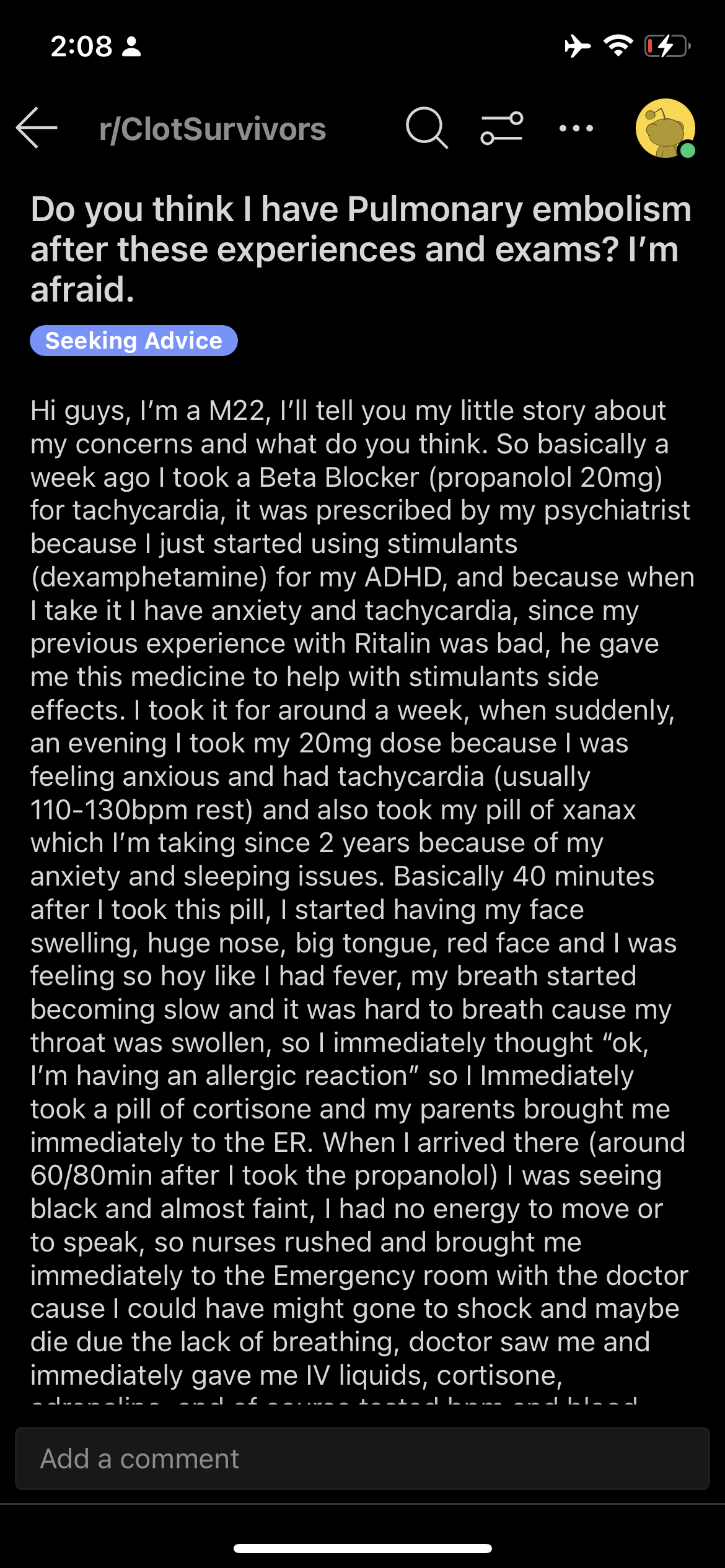Tap the Seeking Advice flair chip

[134, 341]
